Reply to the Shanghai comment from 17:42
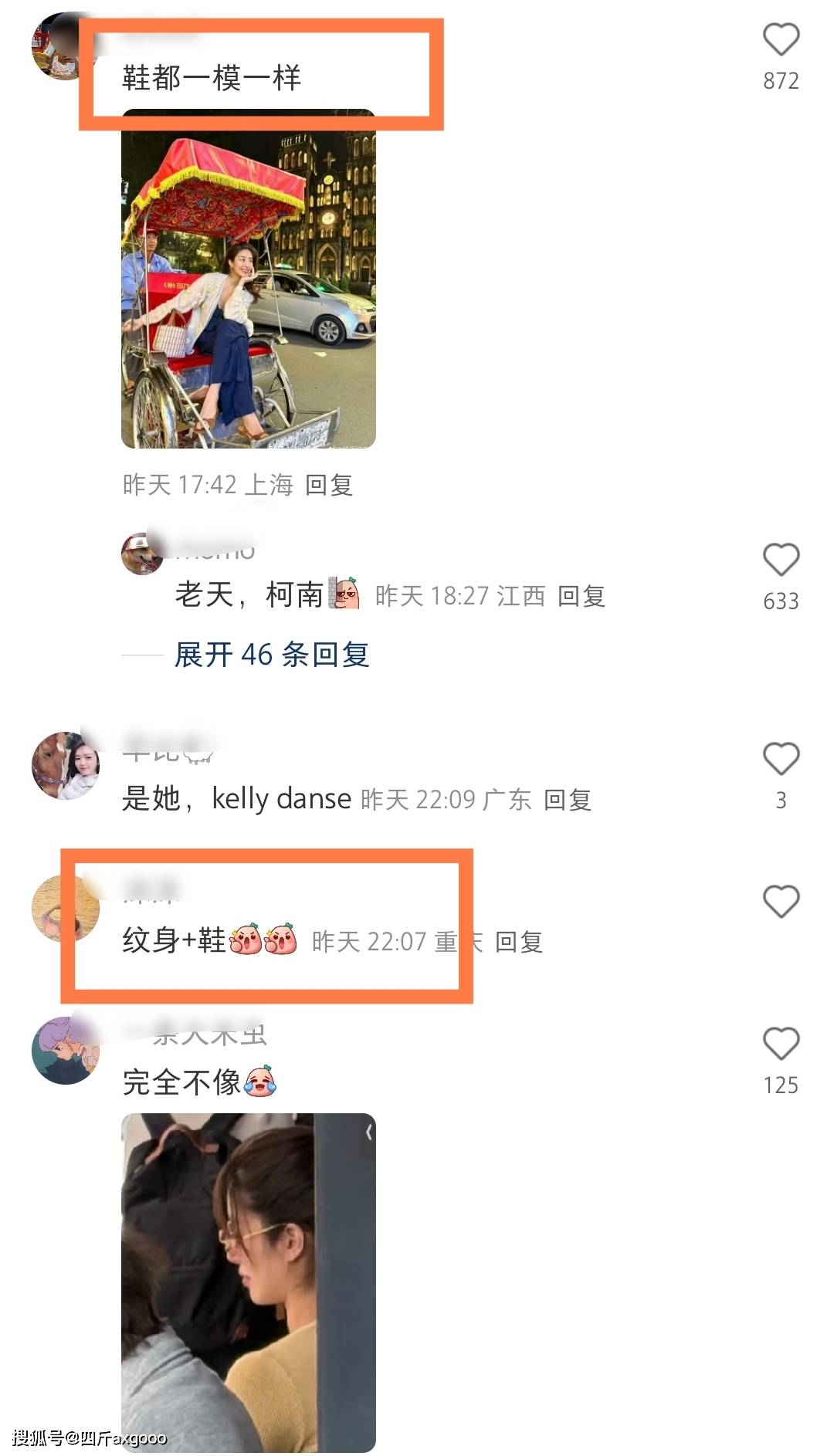The width and height of the screenshot is (834, 1456). tap(329, 485)
